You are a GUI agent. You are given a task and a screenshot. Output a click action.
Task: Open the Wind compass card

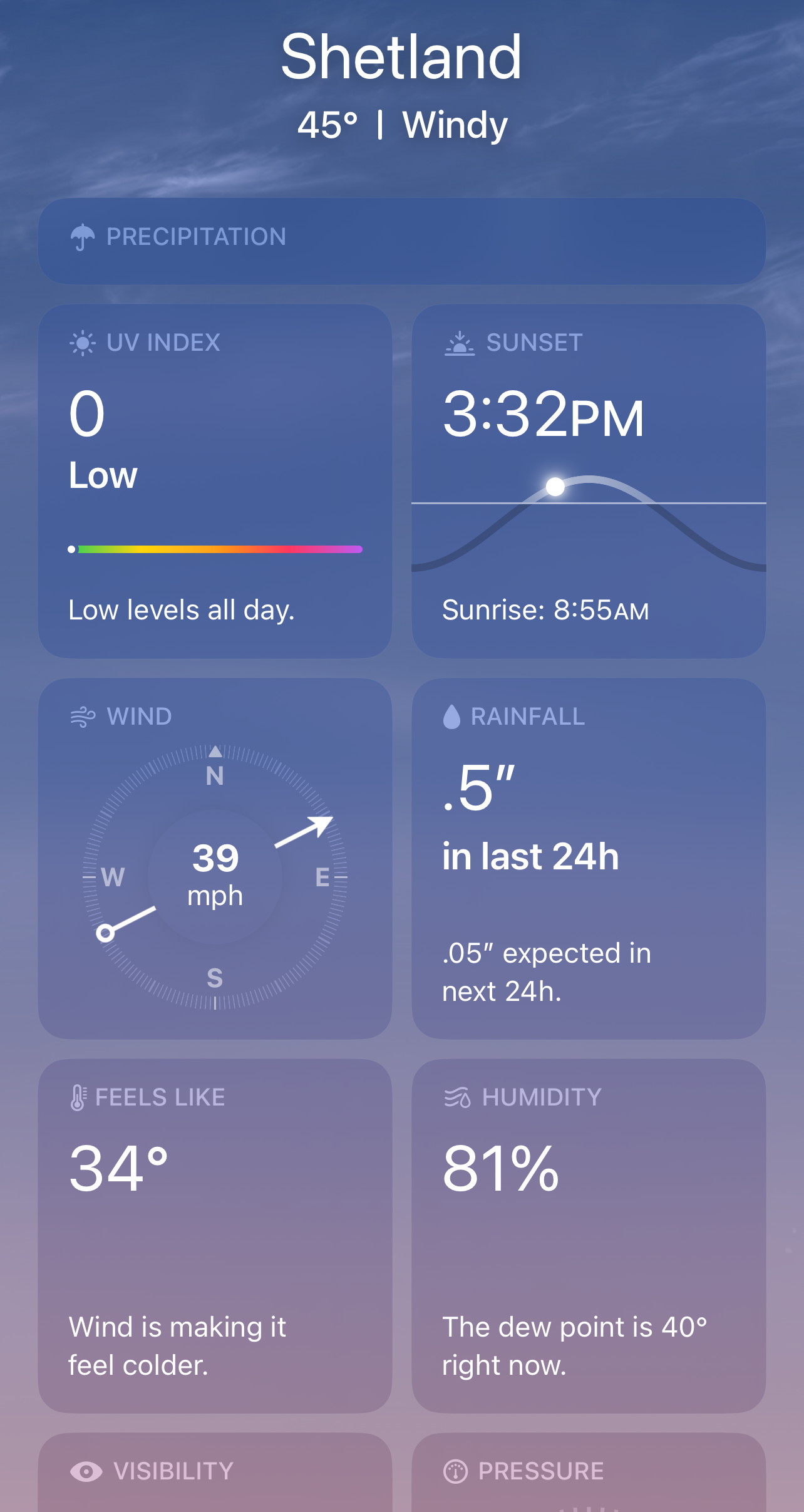(x=215, y=858)
